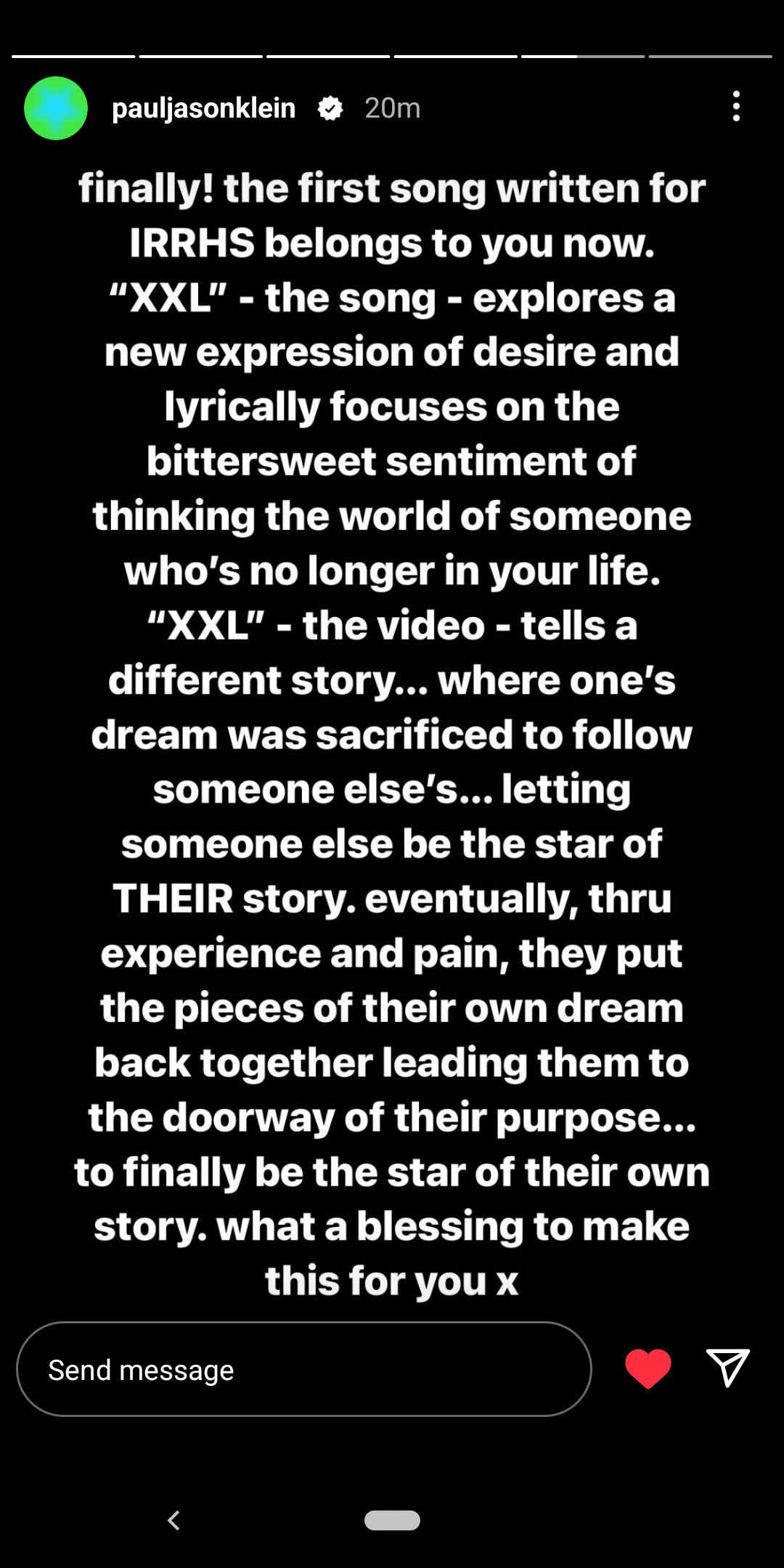Image resolution: width=784 pixels, height=1568 pixels.
Task: Tap pauljasonklein's profile avatar
Action: click(56, 107)
